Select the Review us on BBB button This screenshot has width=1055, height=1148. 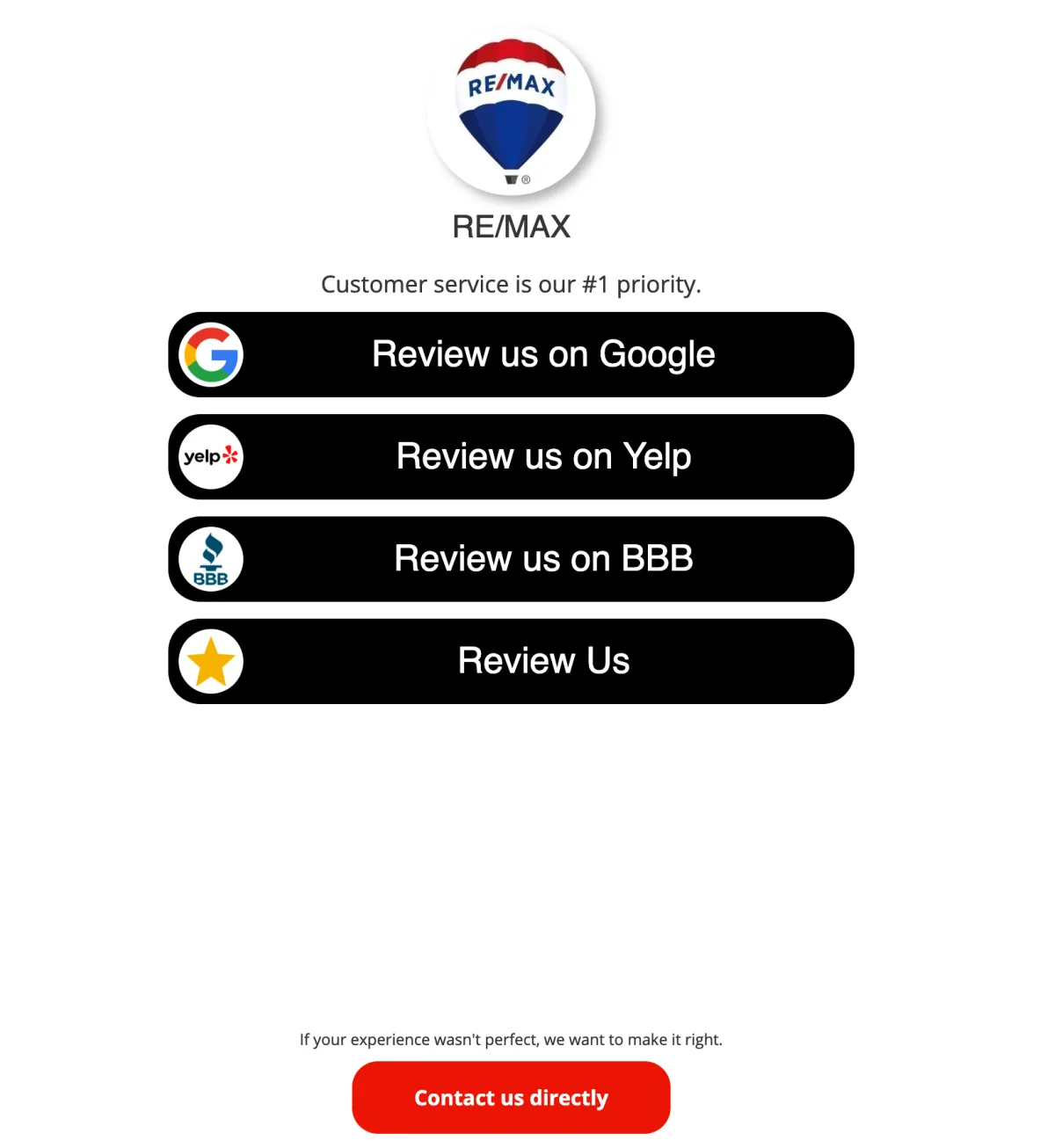tap(511, 559)
